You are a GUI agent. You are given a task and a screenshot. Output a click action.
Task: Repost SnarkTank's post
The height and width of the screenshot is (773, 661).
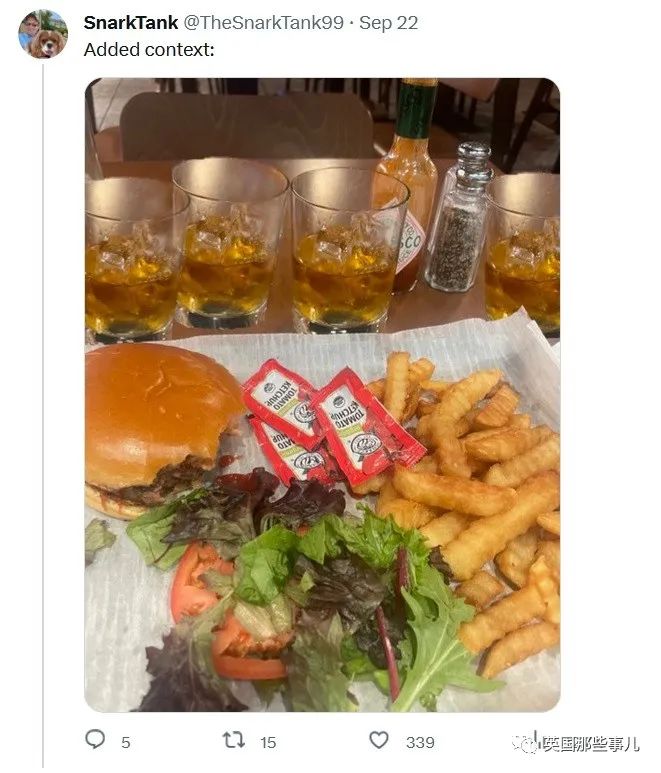[x=233, y=741]
